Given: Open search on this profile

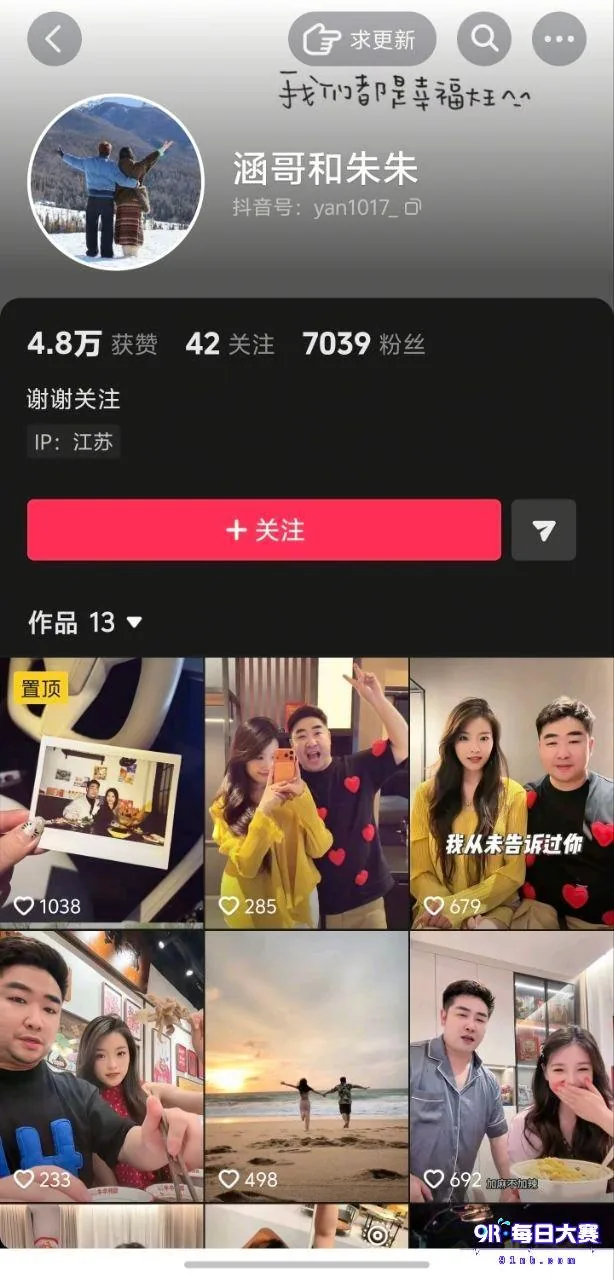Looking at the screenshot, I should 485,40.
